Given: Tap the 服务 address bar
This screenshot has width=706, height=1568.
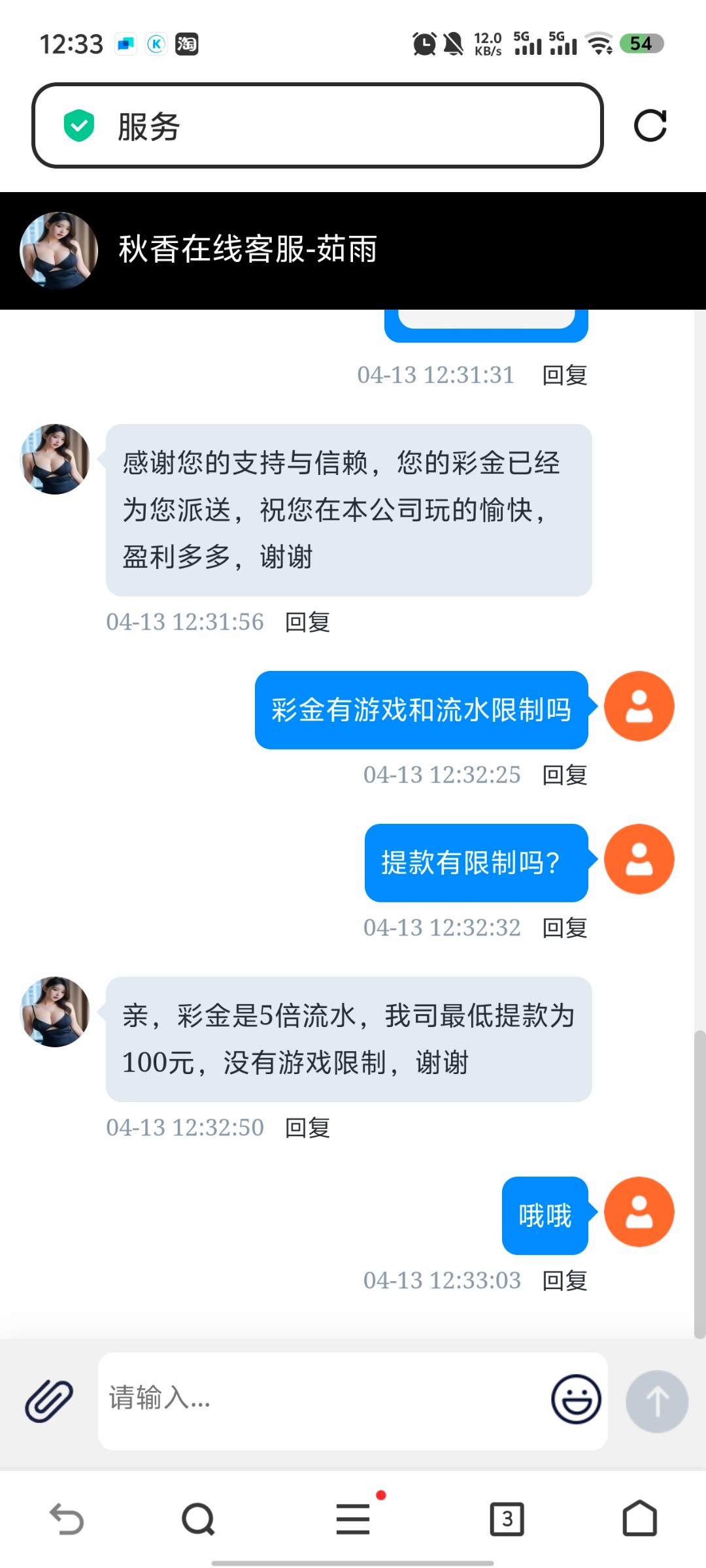Looking at the screenshot, I should pos(317,125).
